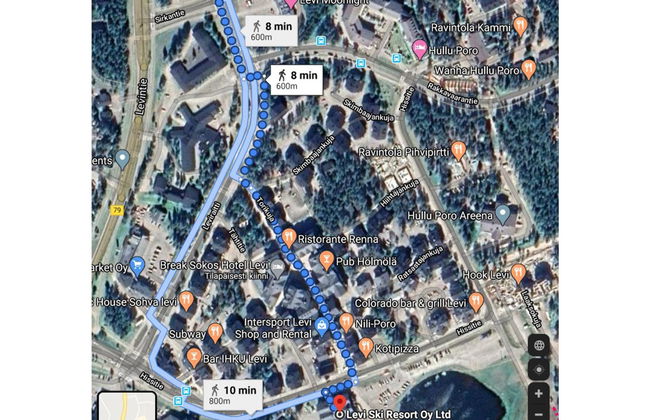The width and height of the screenshot is (650, 420).
Task: Open Wanha Hullu Poro marker
Action: pos(529,70)
